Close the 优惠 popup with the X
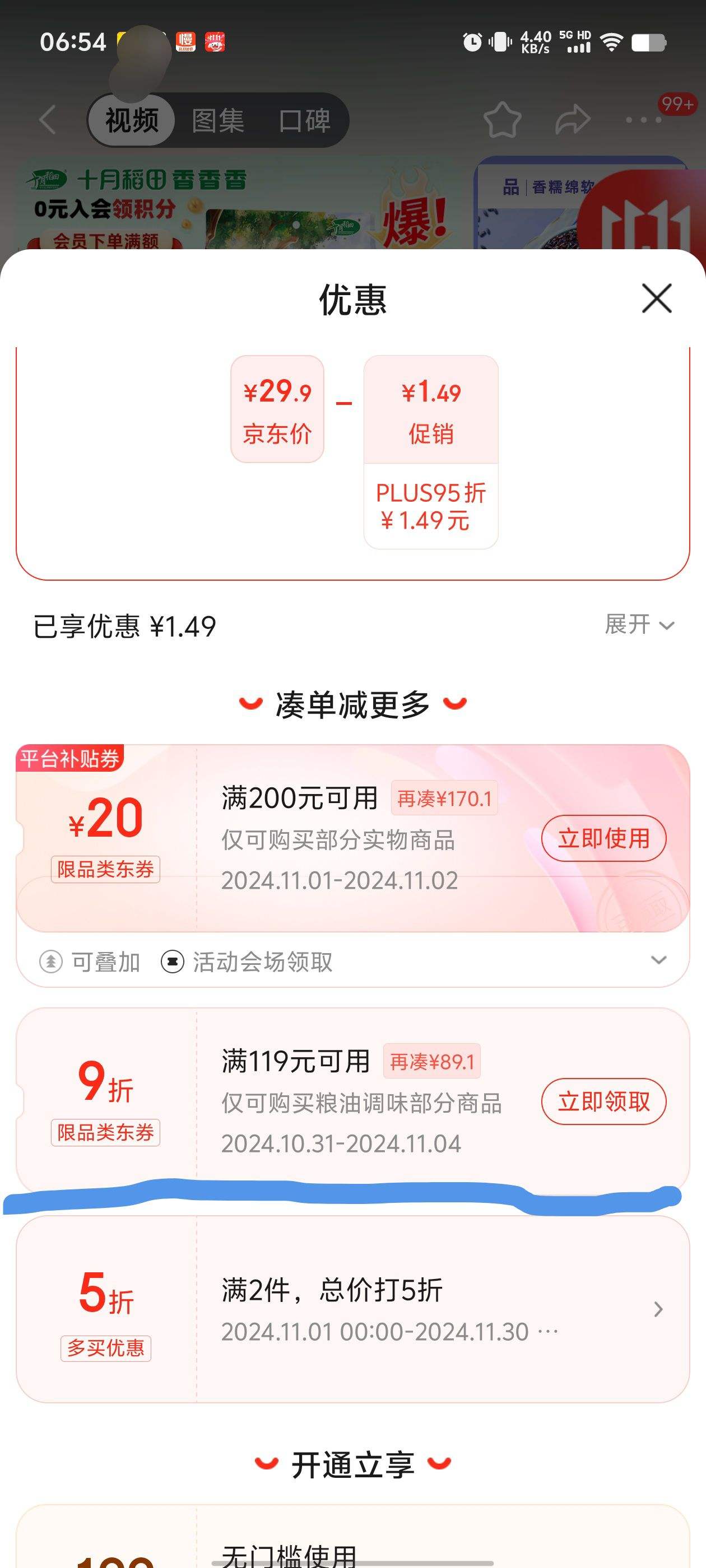Image resolution: width=706 pixels, height=1568 pixels. [x=656, y=299]
